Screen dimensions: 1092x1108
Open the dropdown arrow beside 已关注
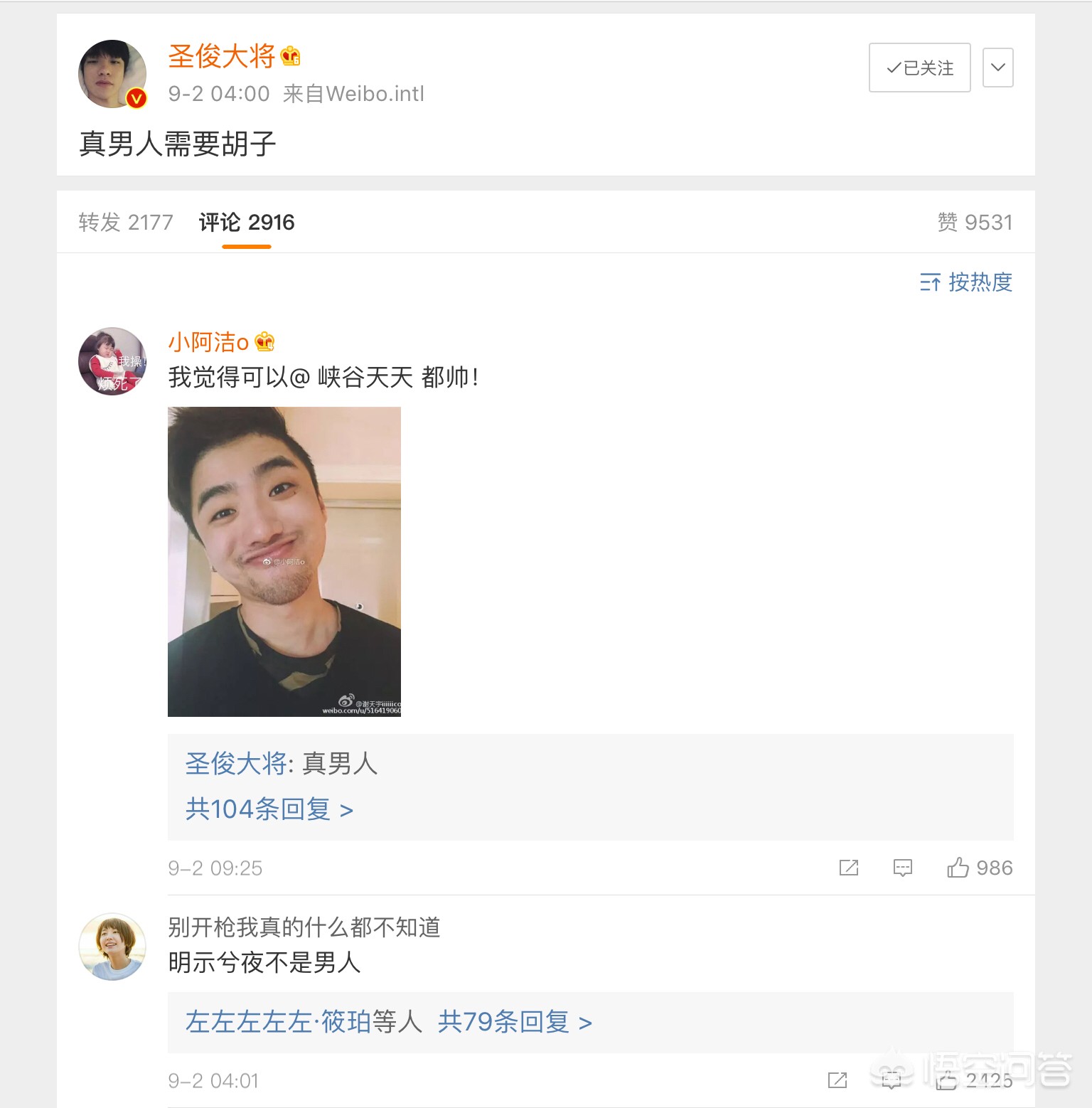click(x=997, y=68)
